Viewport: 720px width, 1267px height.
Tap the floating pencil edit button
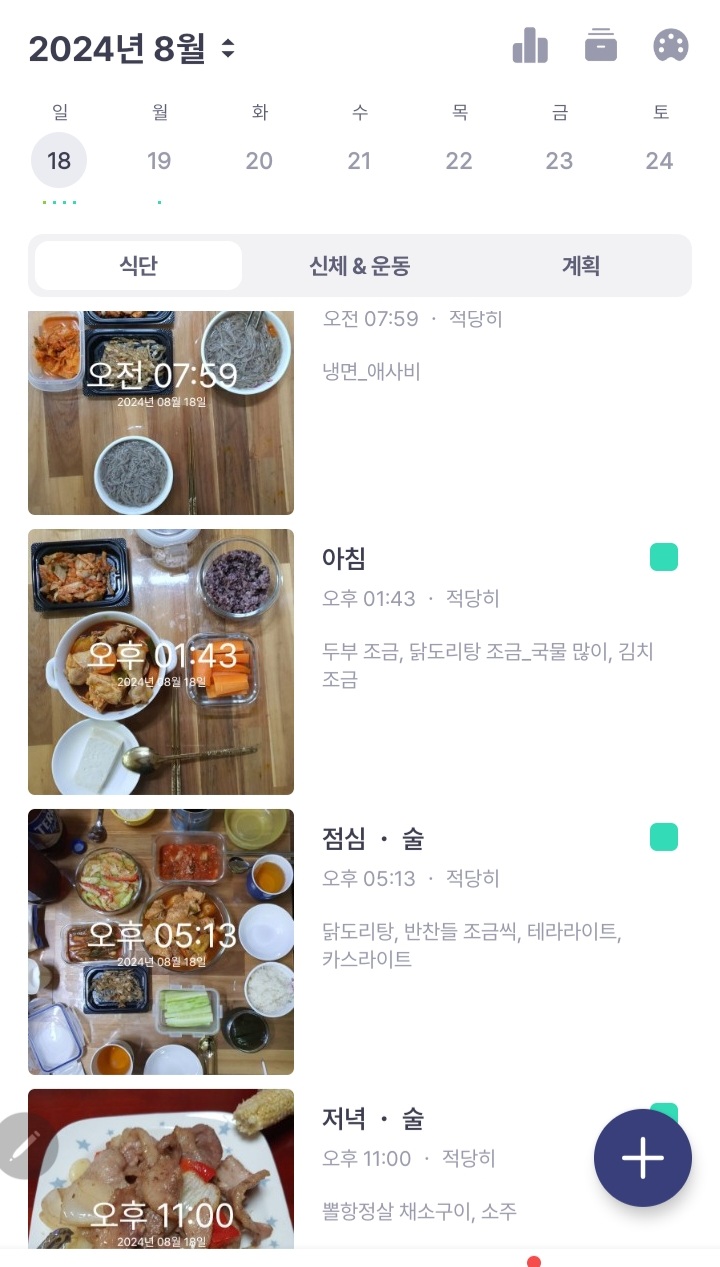click(24, 1145)
